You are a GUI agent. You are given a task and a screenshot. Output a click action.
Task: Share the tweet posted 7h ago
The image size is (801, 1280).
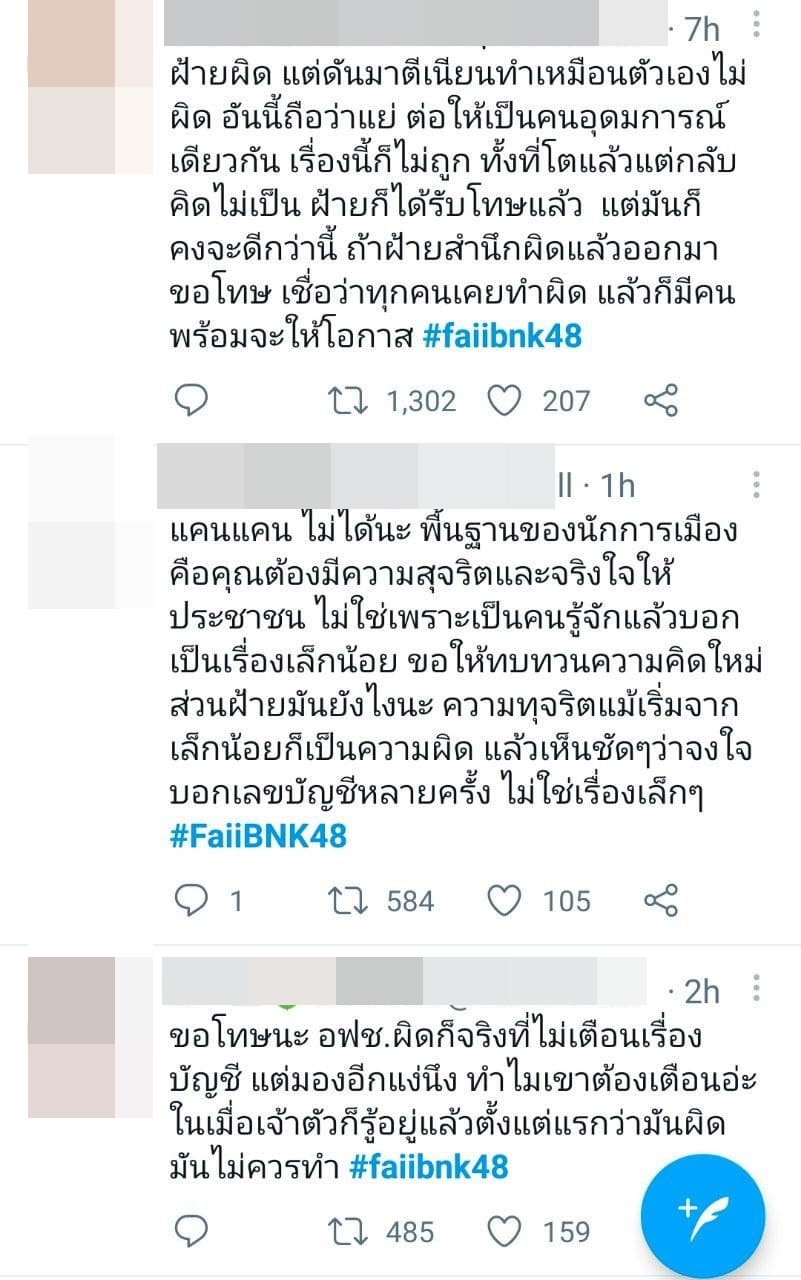pos(661,400)
